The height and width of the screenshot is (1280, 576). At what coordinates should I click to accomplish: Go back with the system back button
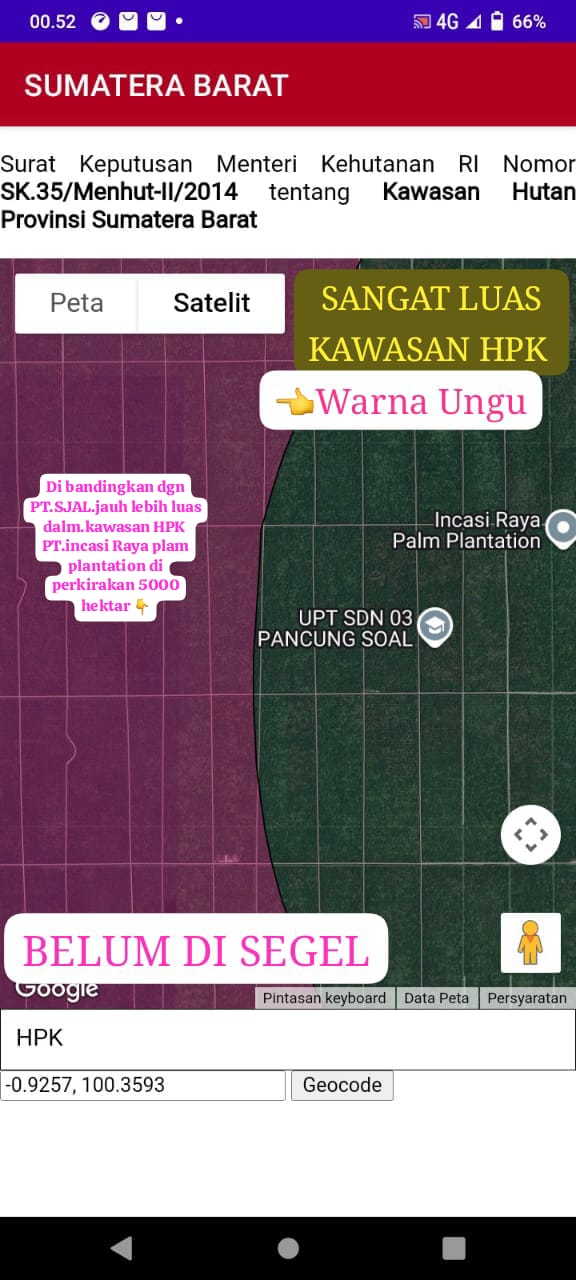(x=121, y=1247)
